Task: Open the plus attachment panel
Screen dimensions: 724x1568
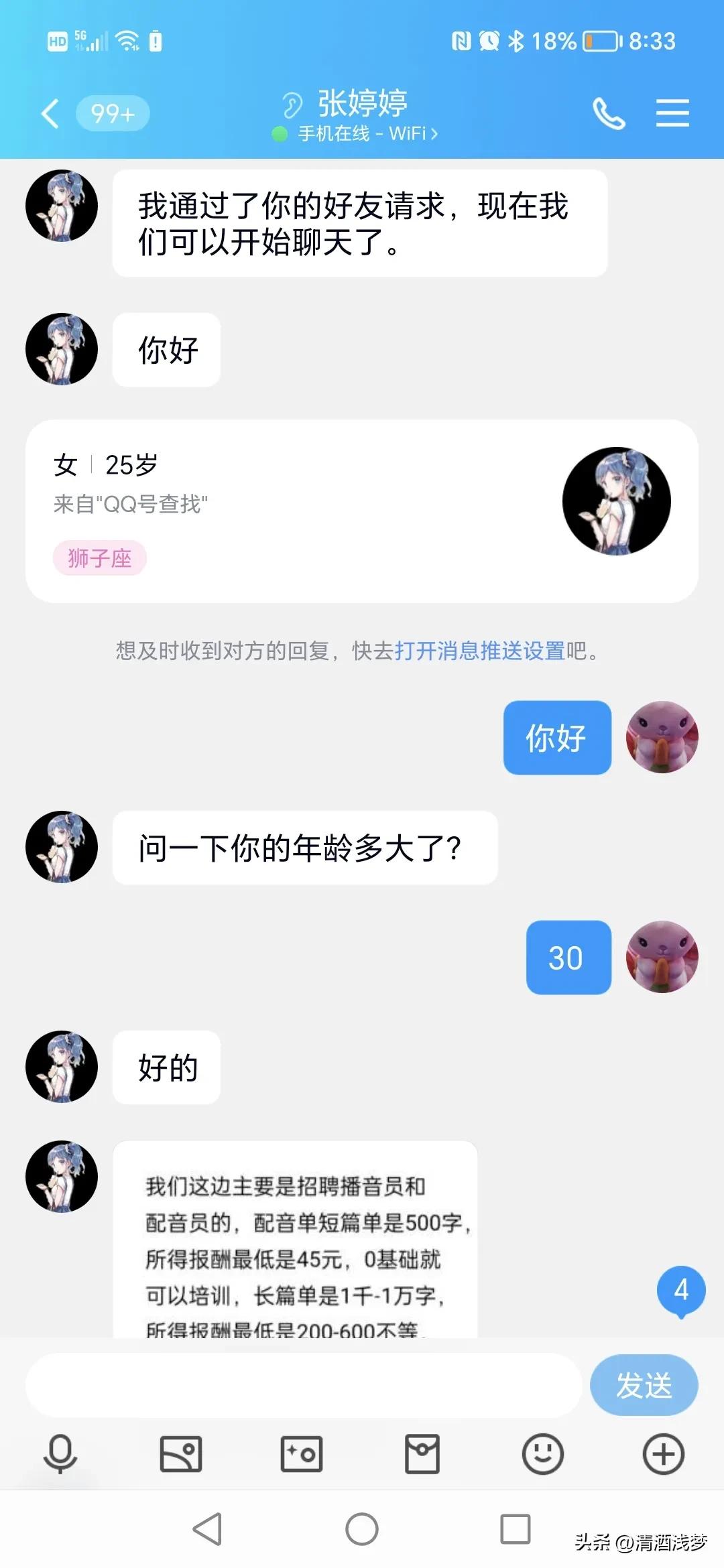Action: click(x=663, y=1454)
